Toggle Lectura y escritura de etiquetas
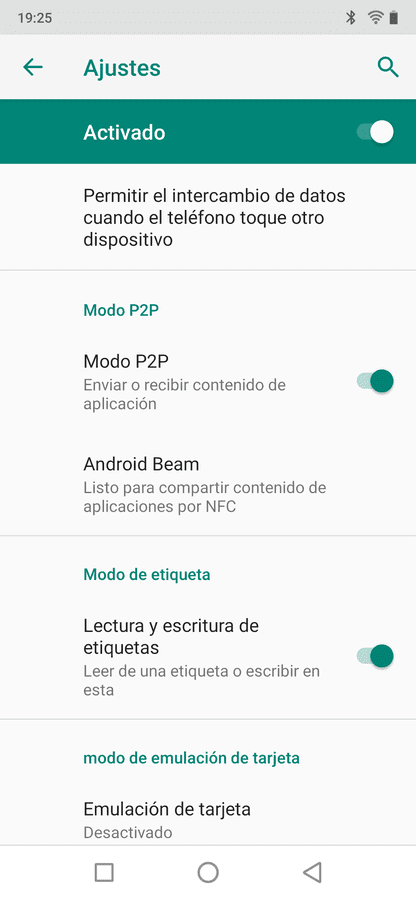The height and width of the screenshot is (900, 416). coord(375,656)
